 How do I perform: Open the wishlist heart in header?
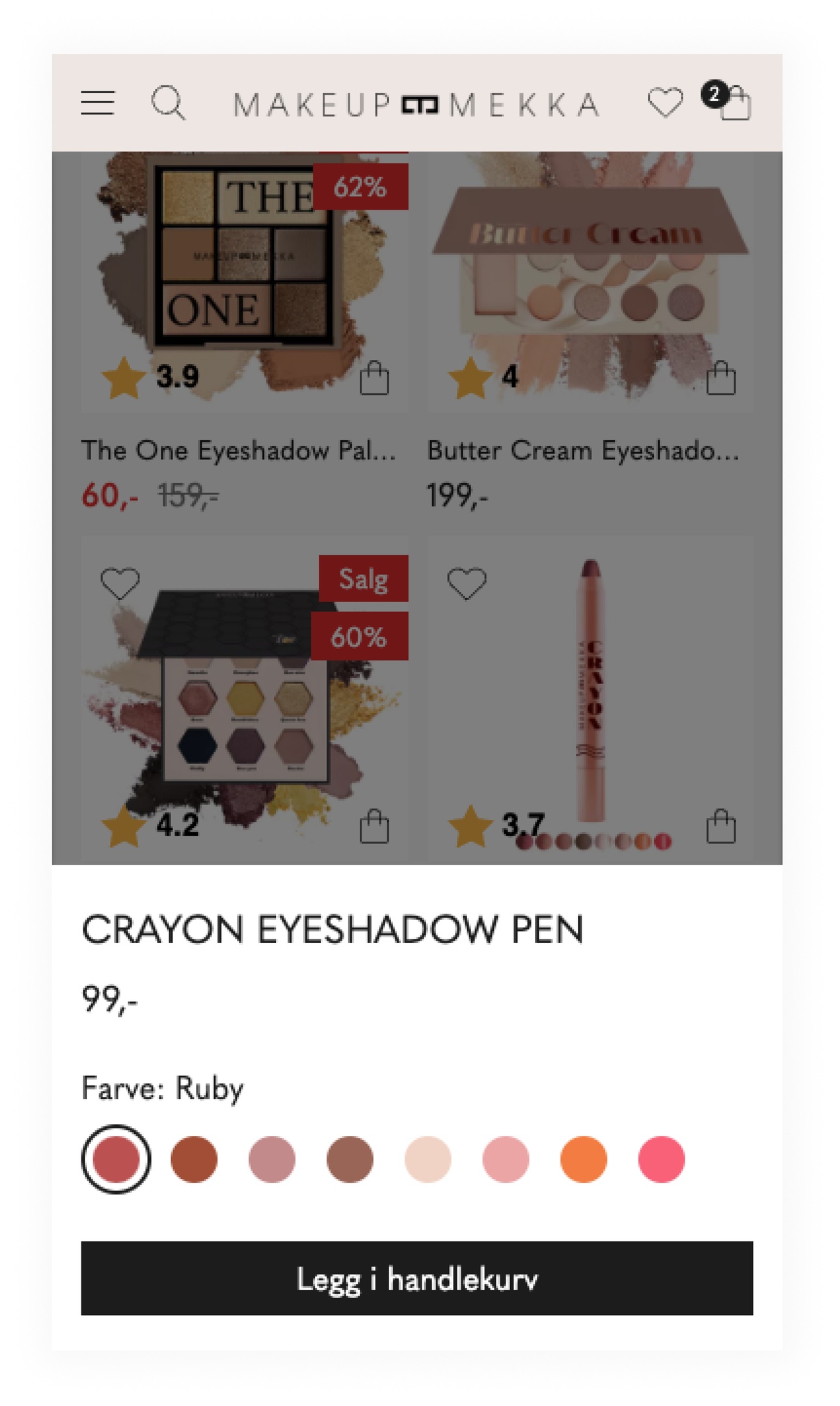click(665, 103)
